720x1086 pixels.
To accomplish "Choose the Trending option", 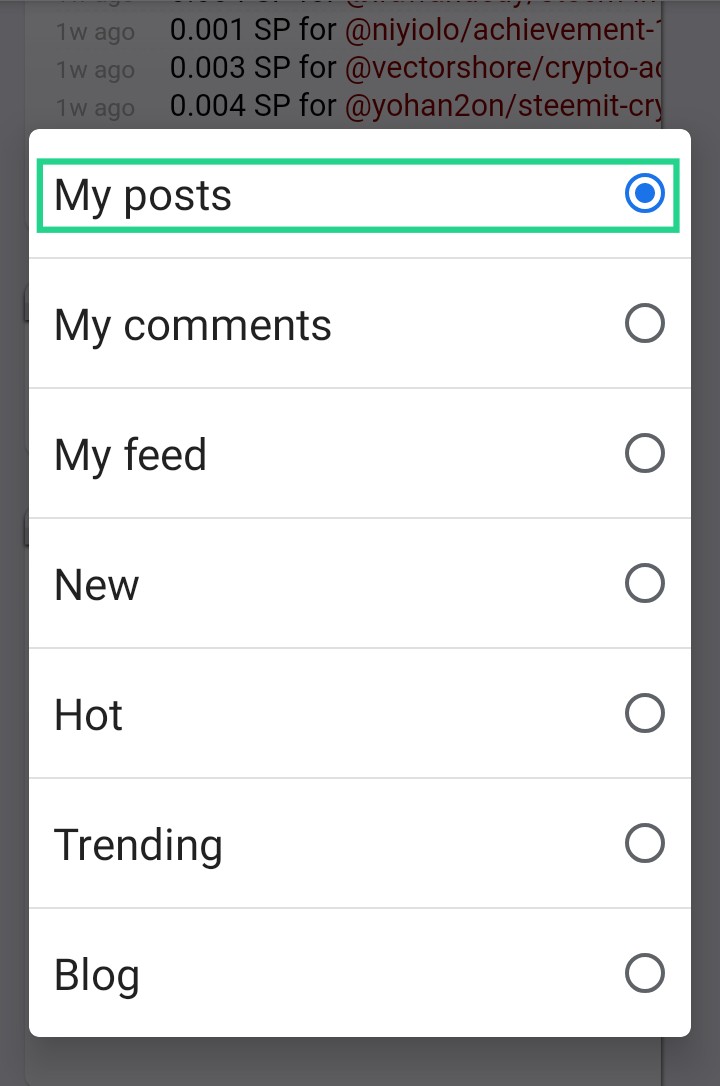I will click(x=358, y=844).
